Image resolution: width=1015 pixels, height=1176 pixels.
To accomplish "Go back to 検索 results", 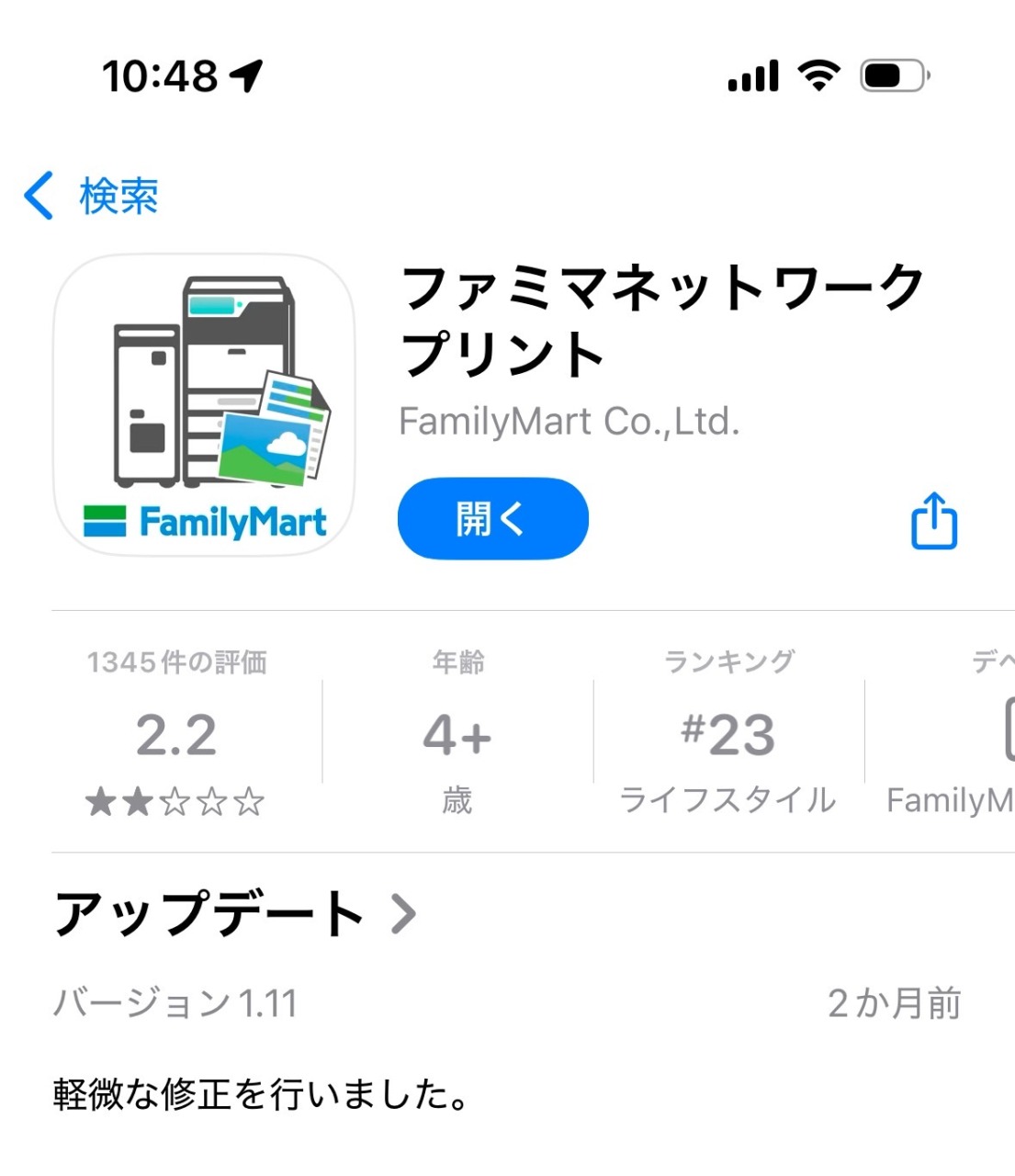I will coord(92,197).
